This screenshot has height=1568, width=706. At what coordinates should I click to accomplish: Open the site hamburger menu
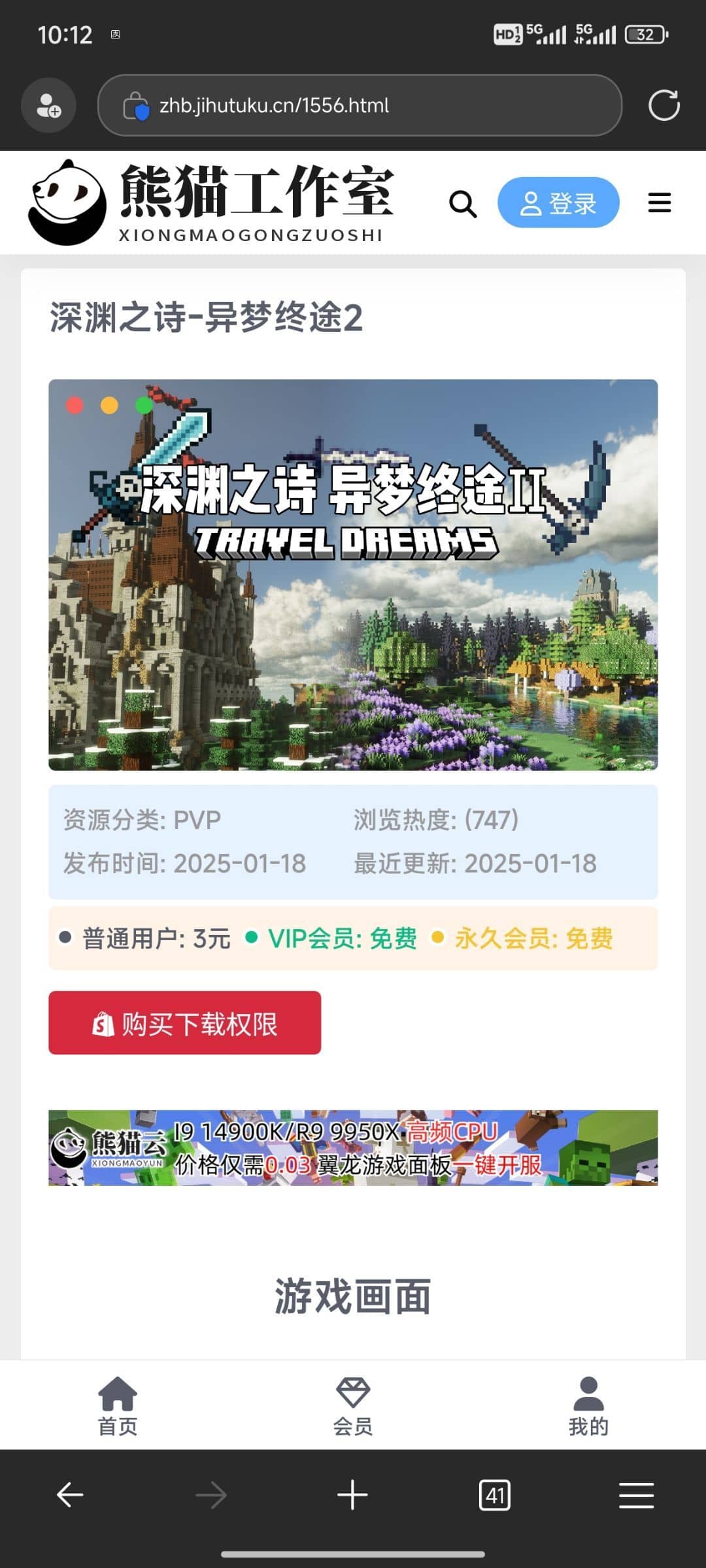[659, 203]
